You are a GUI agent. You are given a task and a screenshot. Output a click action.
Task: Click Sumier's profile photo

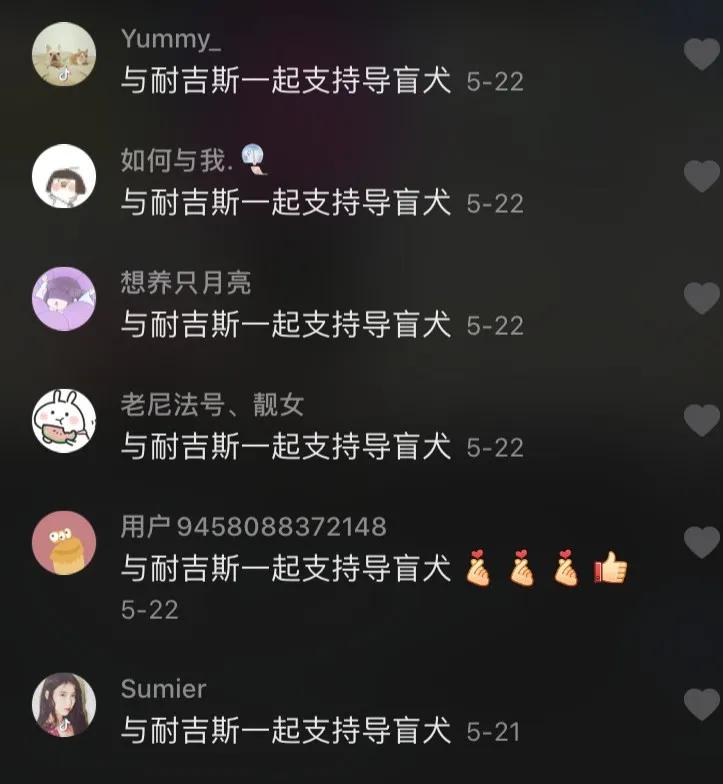tap(65, 703)
